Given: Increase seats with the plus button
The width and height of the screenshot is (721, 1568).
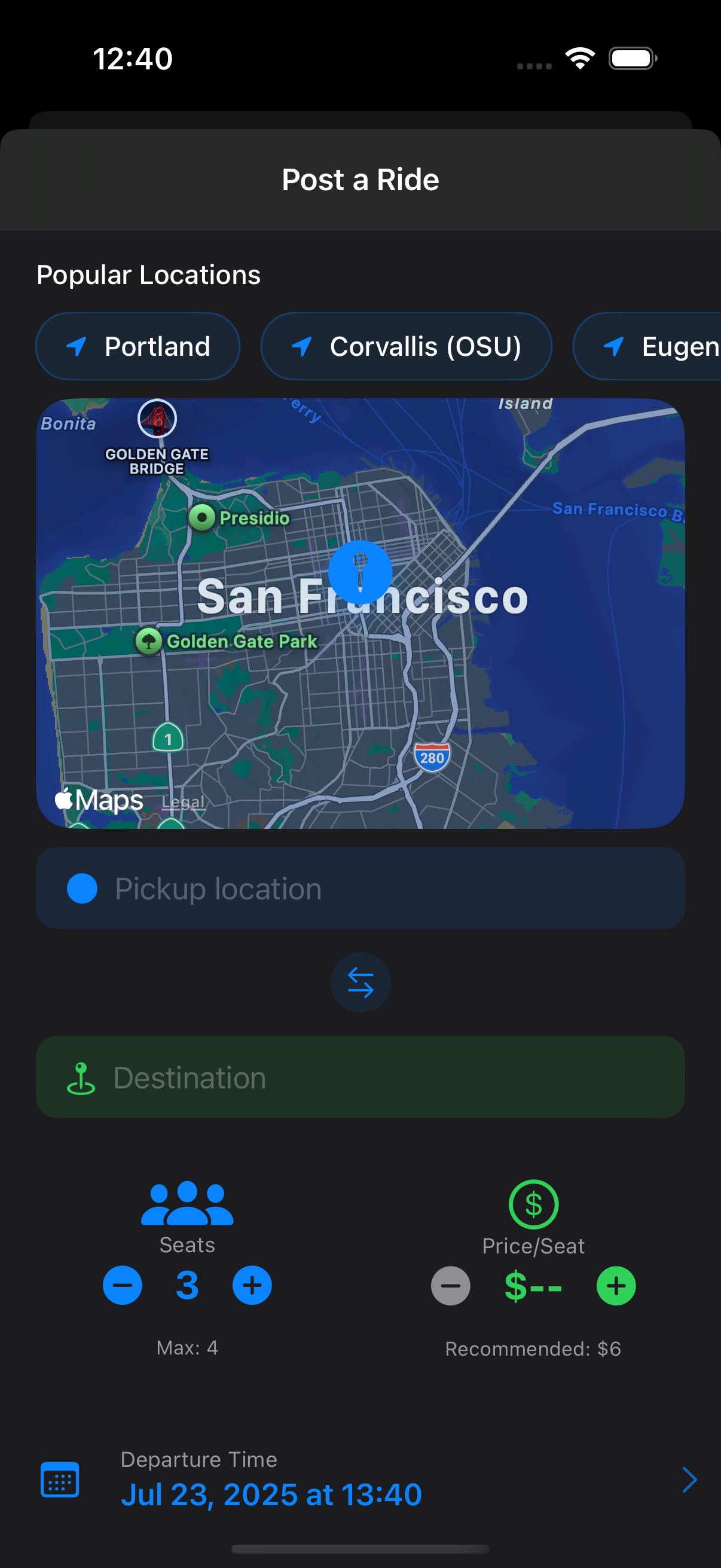Looking at the screenshot, I should pyautogui.click(x=252, y=1286).
